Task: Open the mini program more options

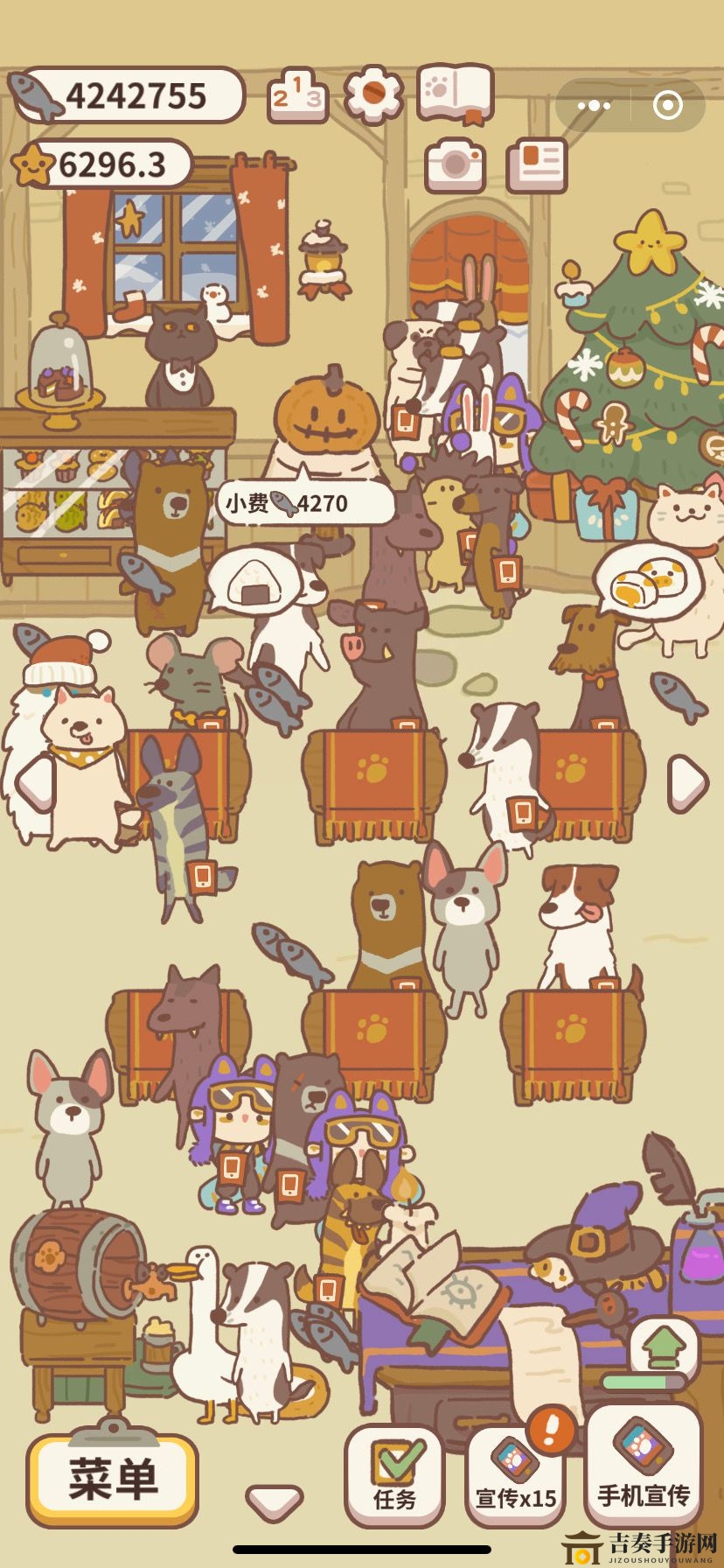Action: tap(595, 106)
